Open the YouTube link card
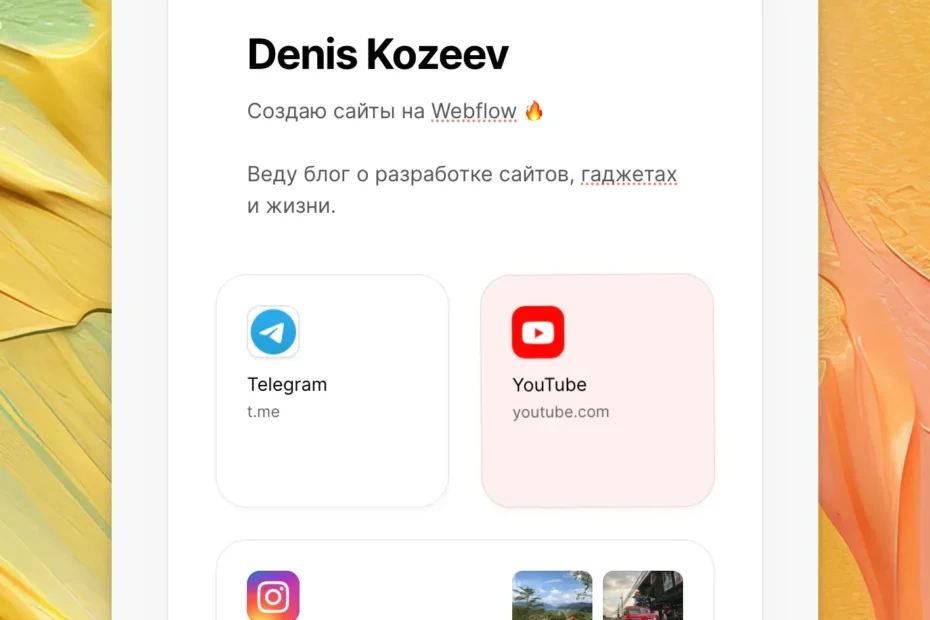The width and height of the screenshot is (930, 620). coord(597,390)
